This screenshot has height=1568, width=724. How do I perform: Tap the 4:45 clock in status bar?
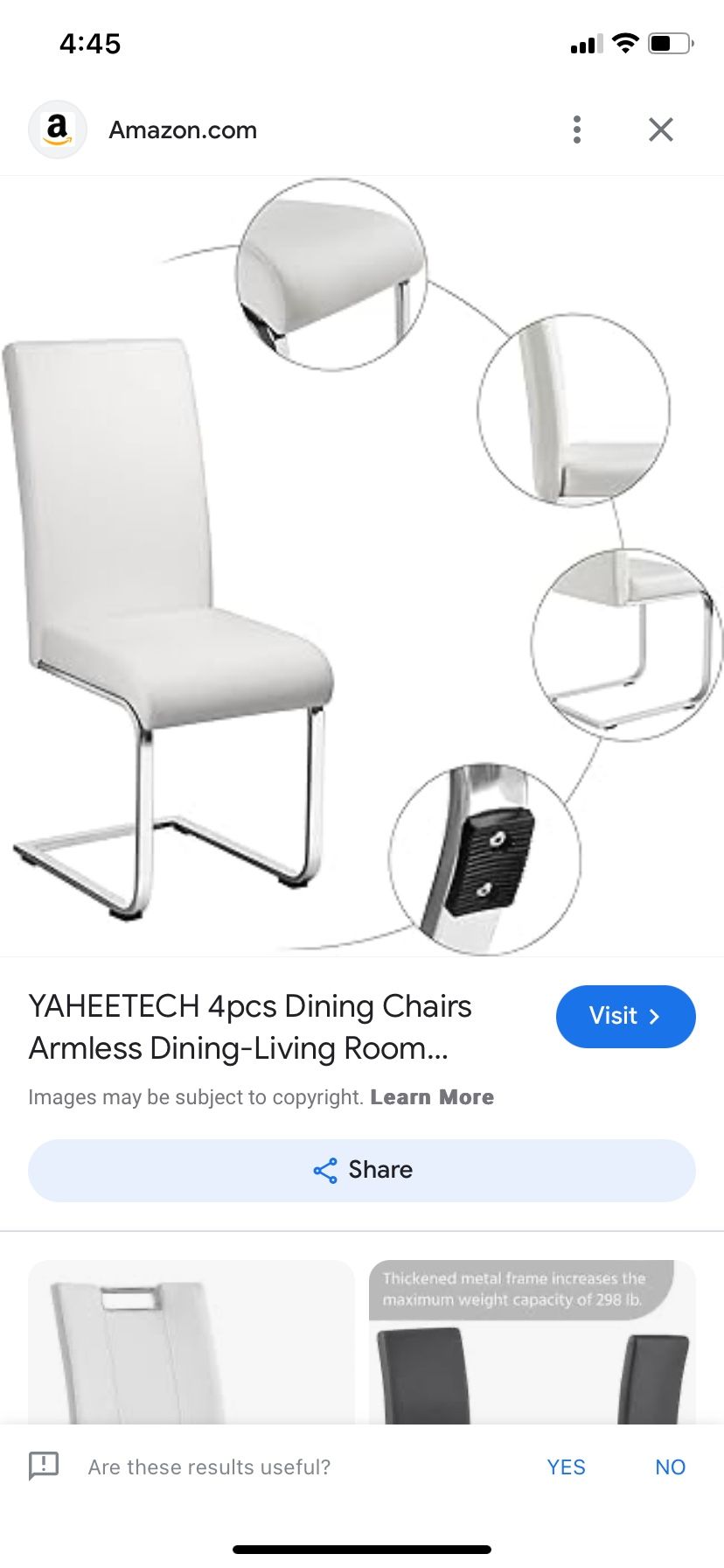90,43
